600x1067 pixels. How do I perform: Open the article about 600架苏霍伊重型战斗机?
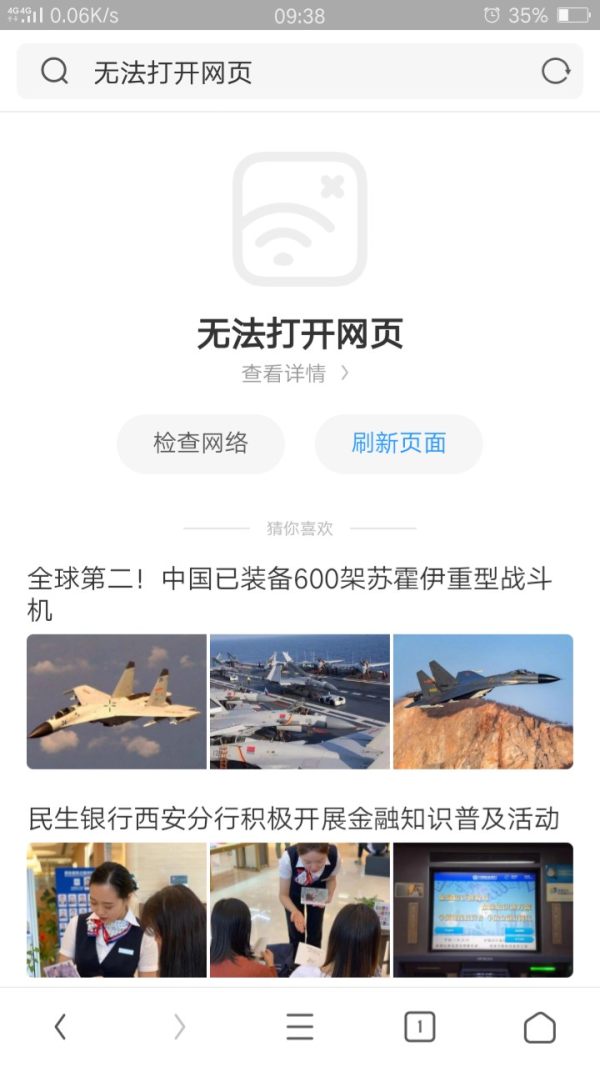(x=290, y=593)
